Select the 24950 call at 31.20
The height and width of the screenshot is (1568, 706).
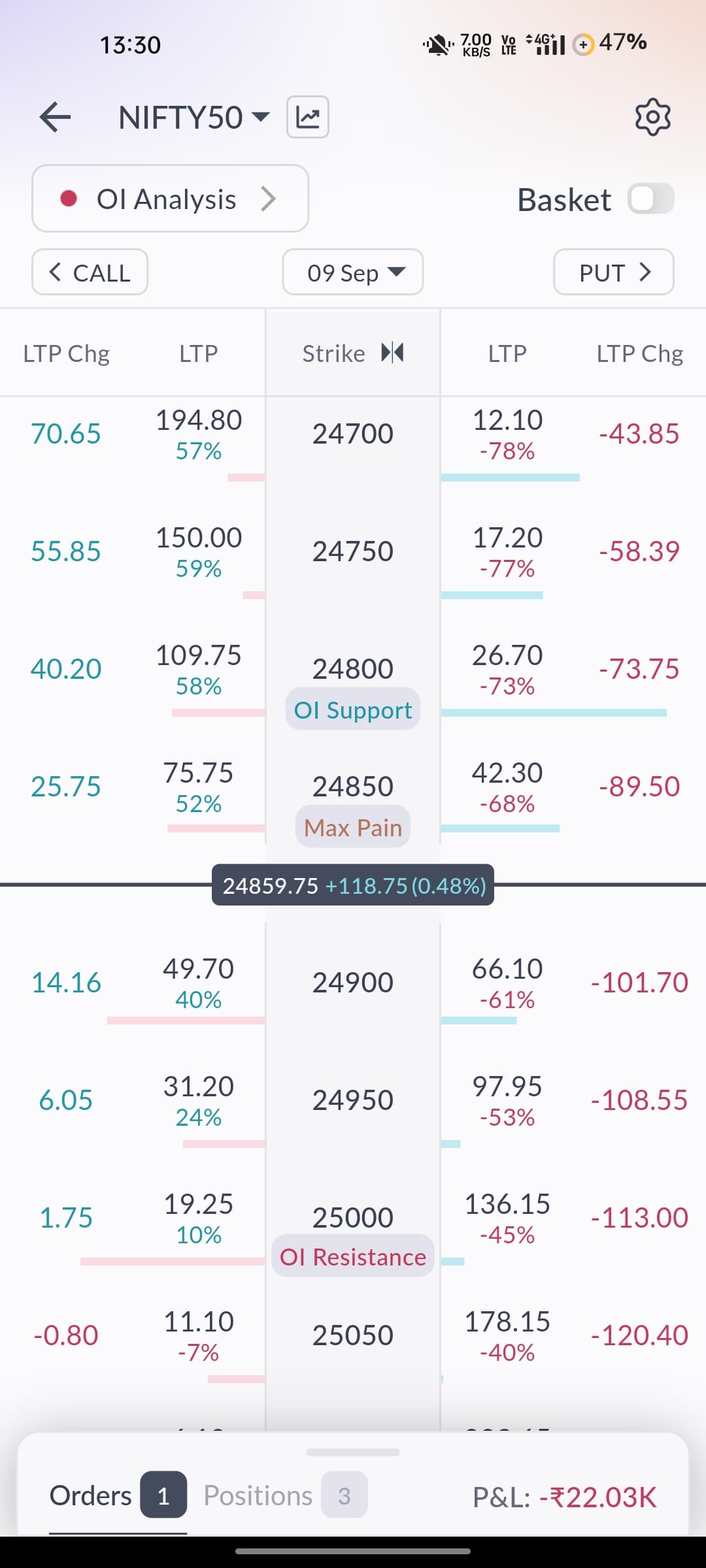(x=199, y=1100)
